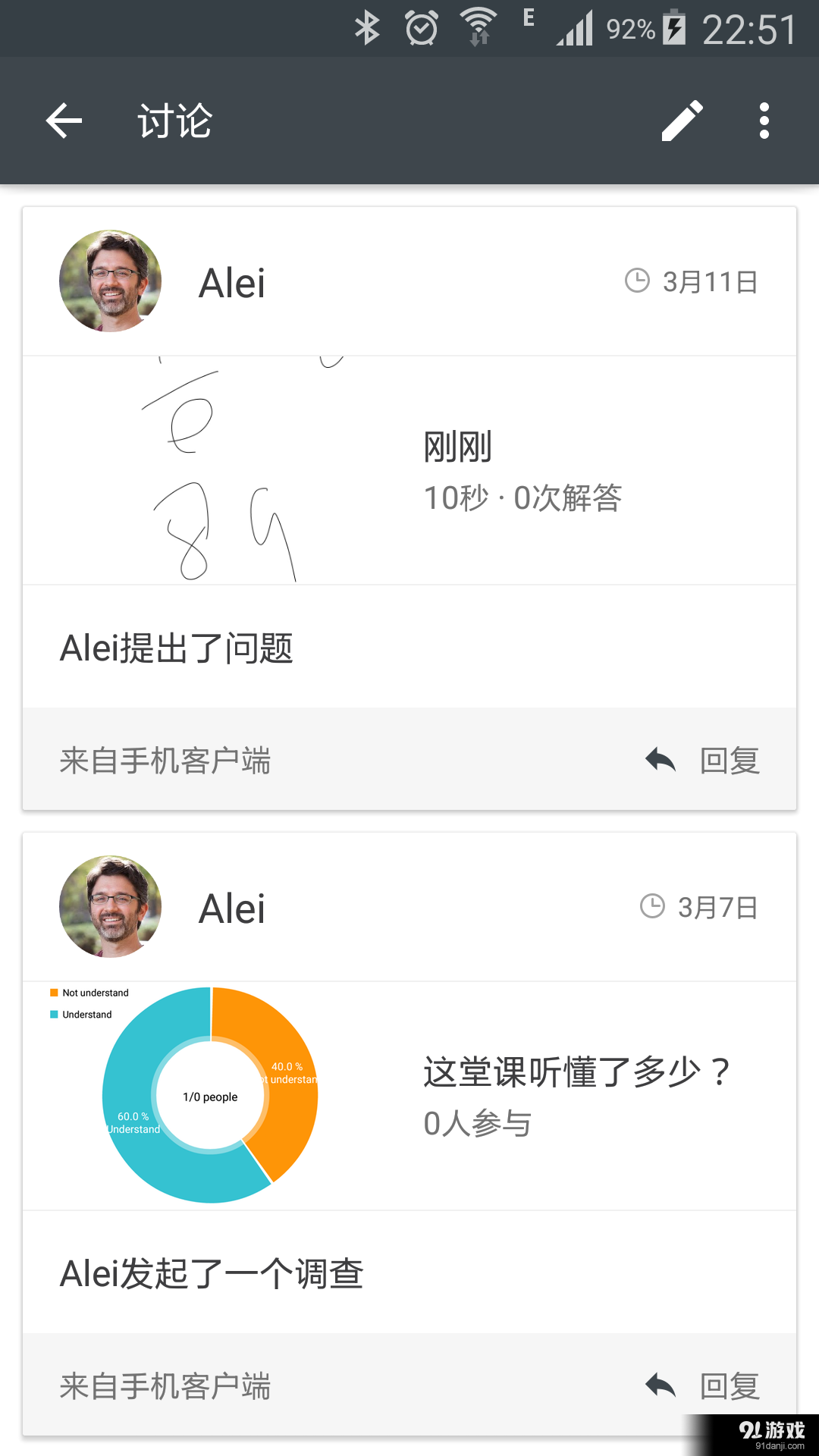Tap 回复 on the survey post
Viewport: 819px width, 1456px height.
(730, 1385)
